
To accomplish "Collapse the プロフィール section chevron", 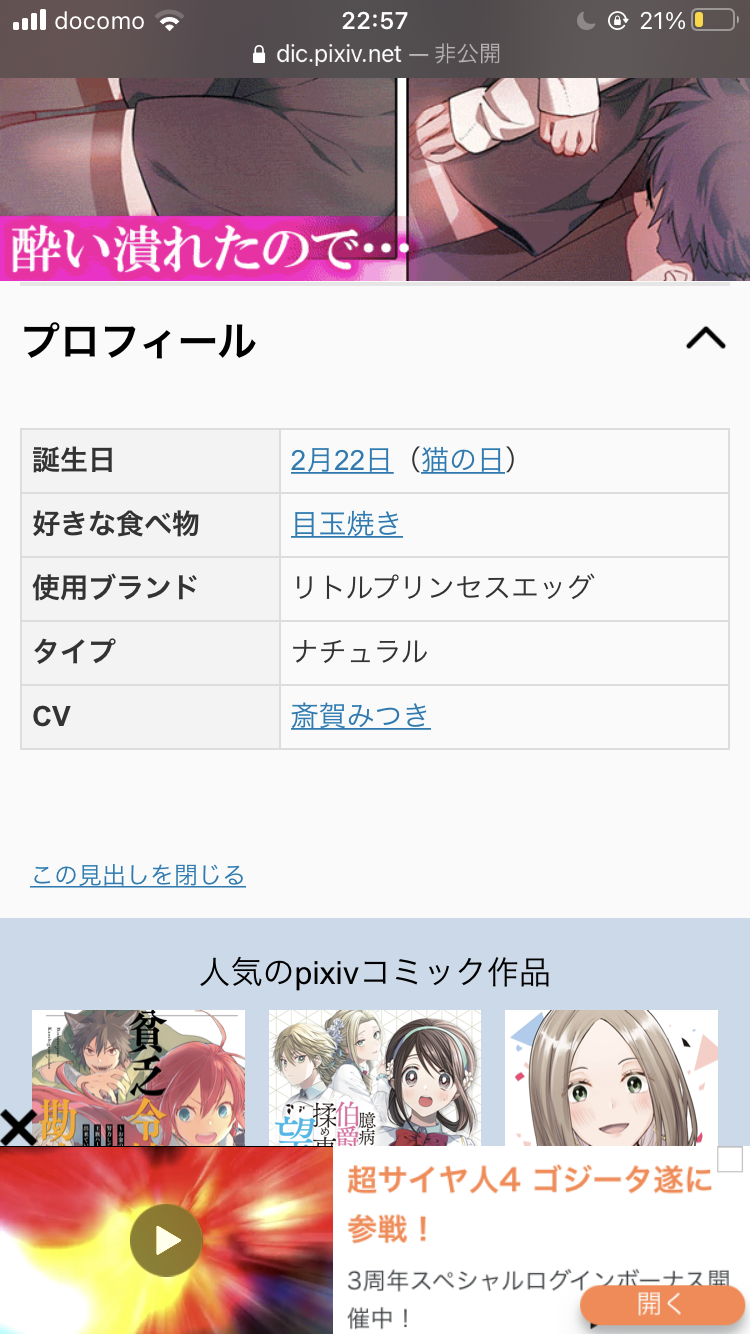I will point(705,340).
